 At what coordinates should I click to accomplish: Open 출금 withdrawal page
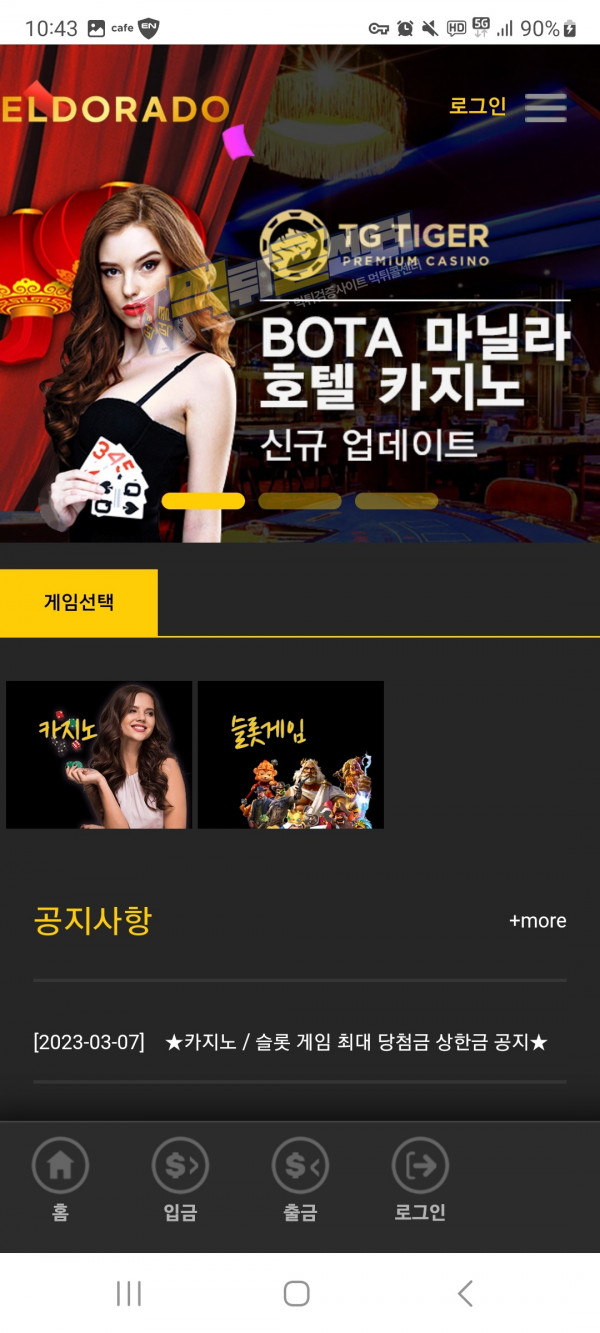click(x=300, y=1181)
